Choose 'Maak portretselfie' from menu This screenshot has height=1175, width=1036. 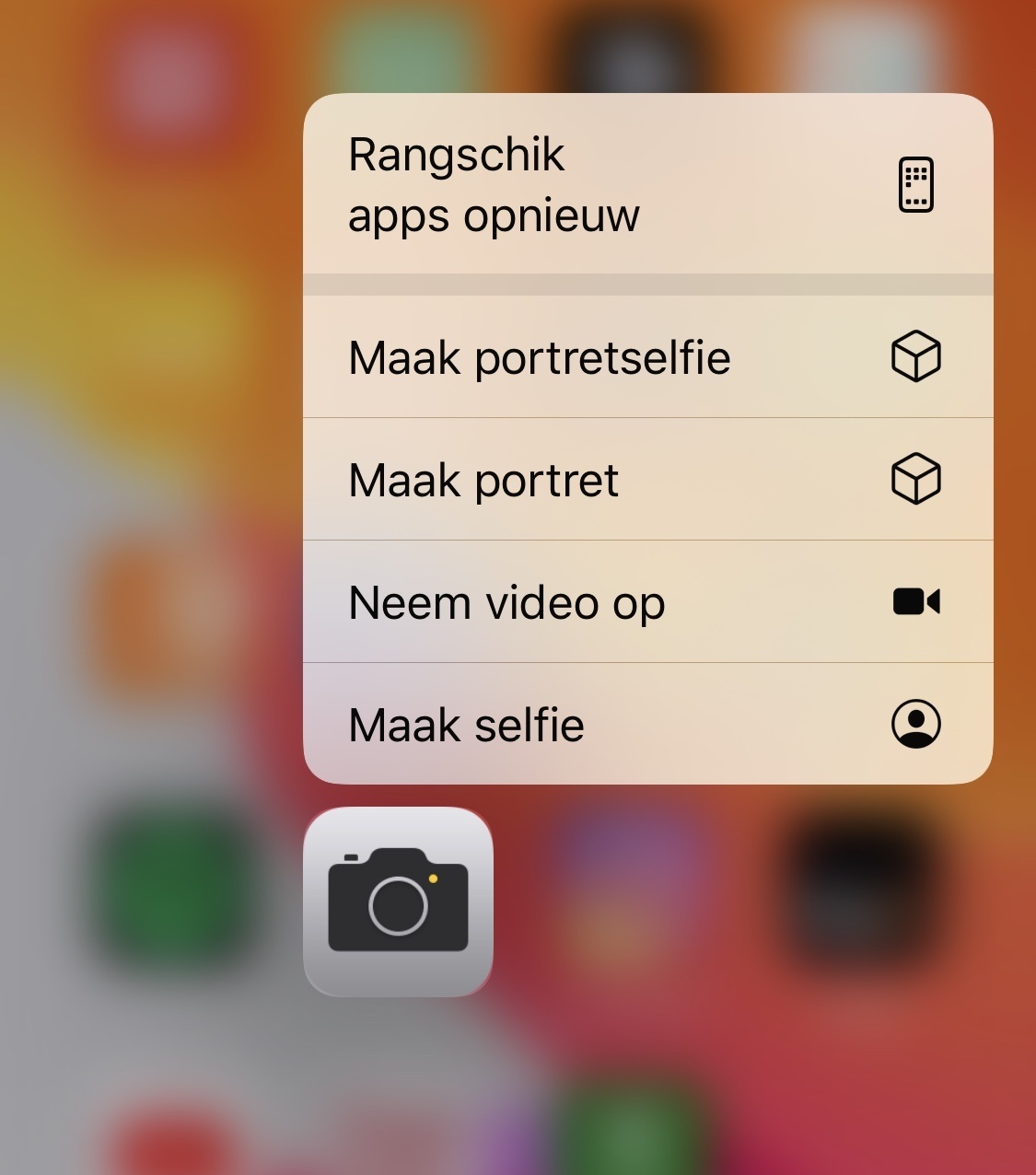647,357
